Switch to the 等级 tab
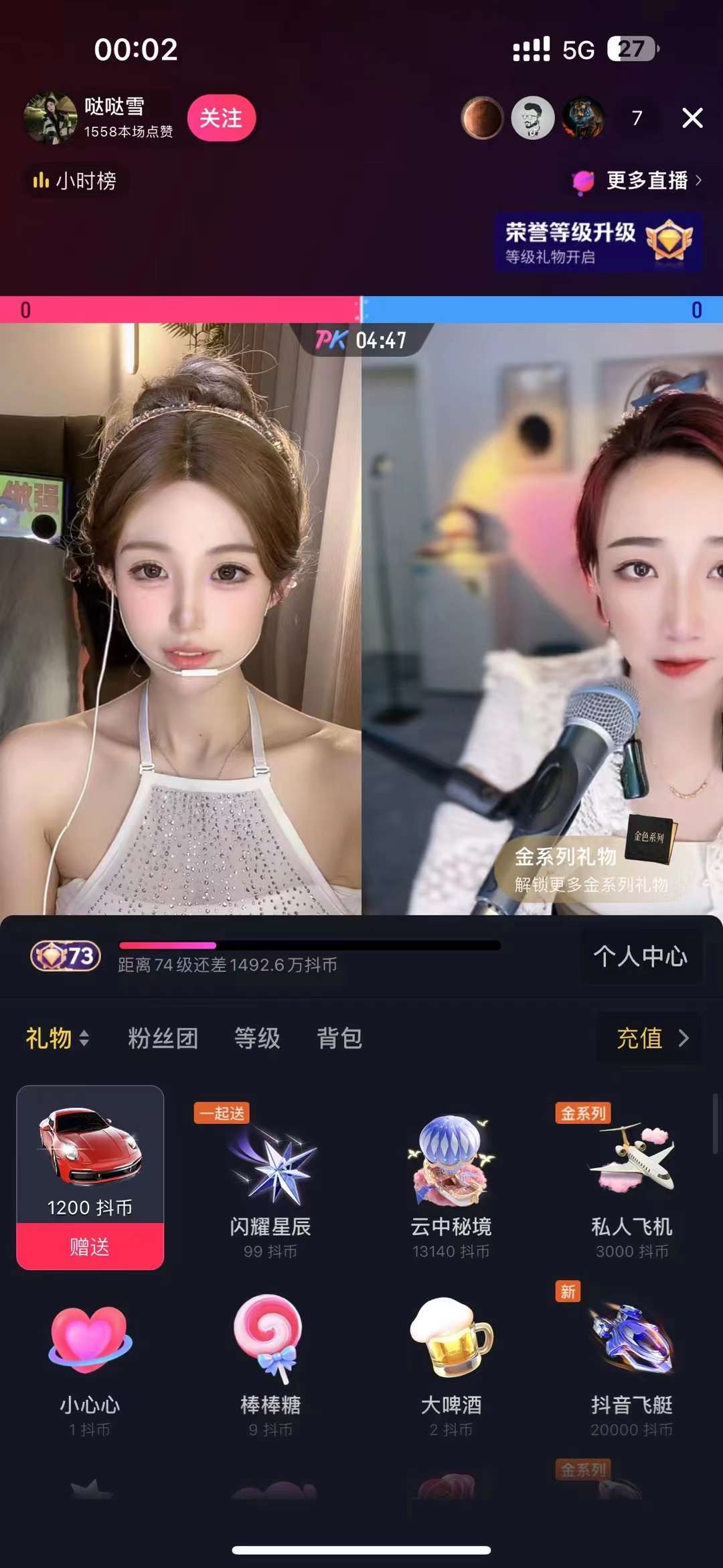723x1568 pixels. pyautogui.click(x=257, y=1038)
